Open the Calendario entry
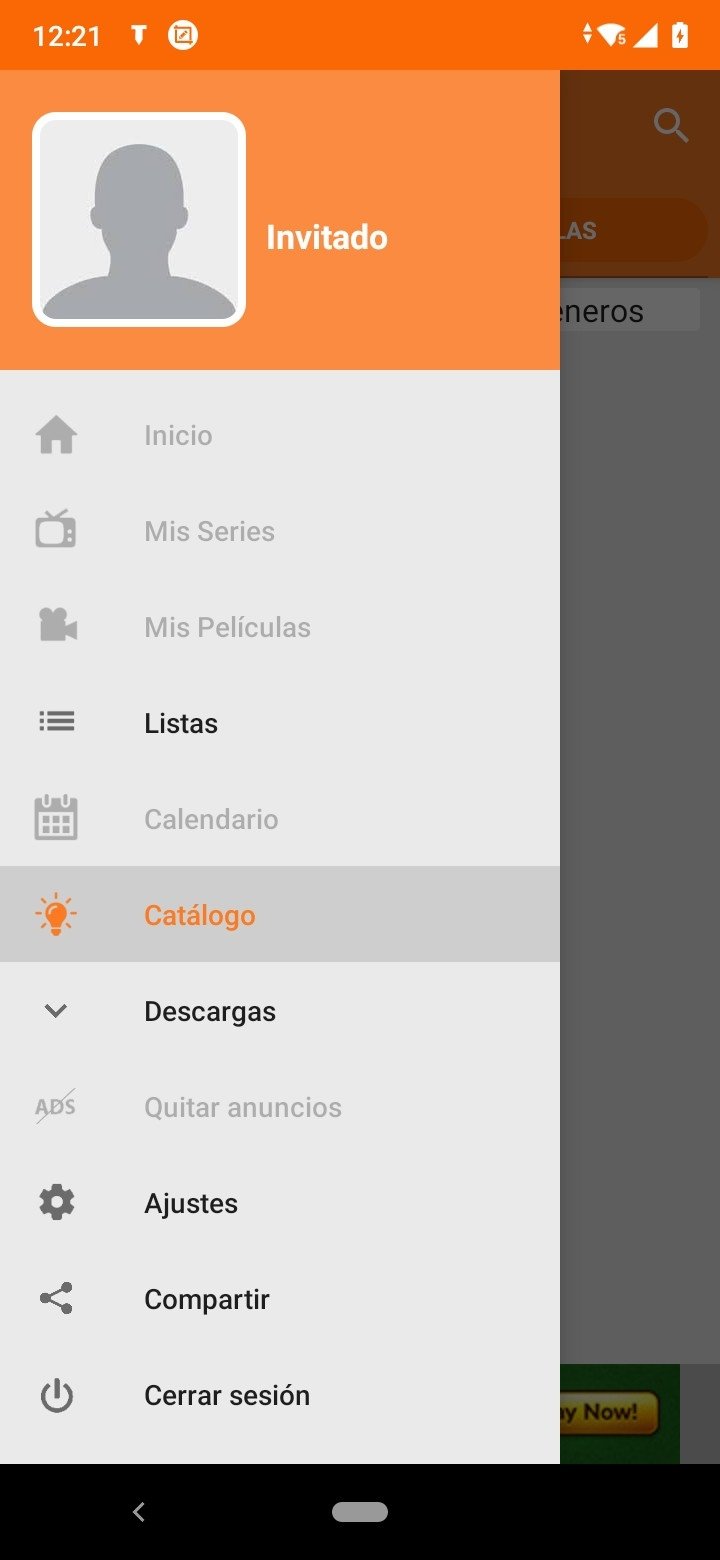This screenshot has width=720, height=1560. 211,819
